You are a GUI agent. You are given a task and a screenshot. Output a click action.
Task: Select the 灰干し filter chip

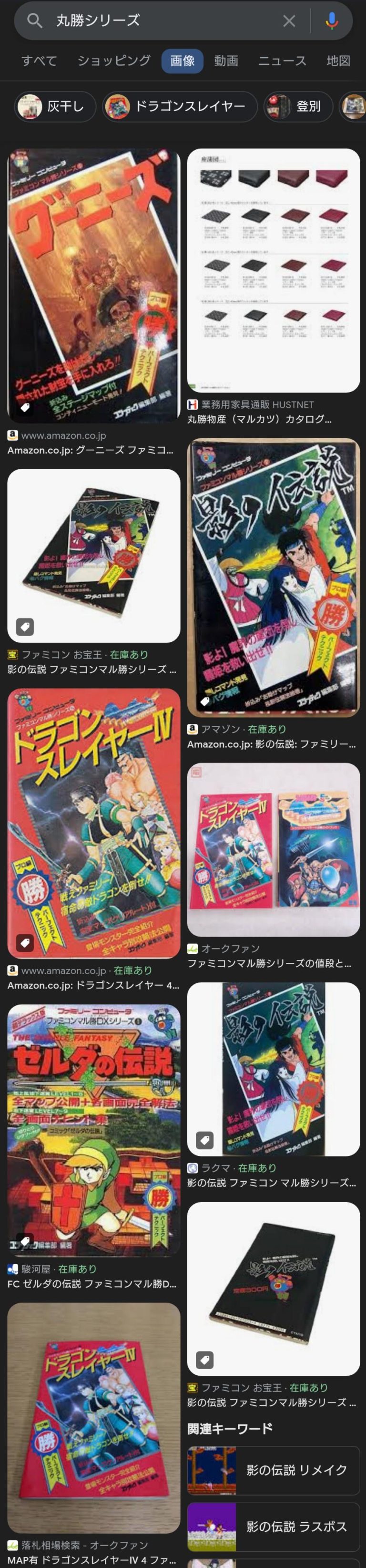click(x=55, y=106)
